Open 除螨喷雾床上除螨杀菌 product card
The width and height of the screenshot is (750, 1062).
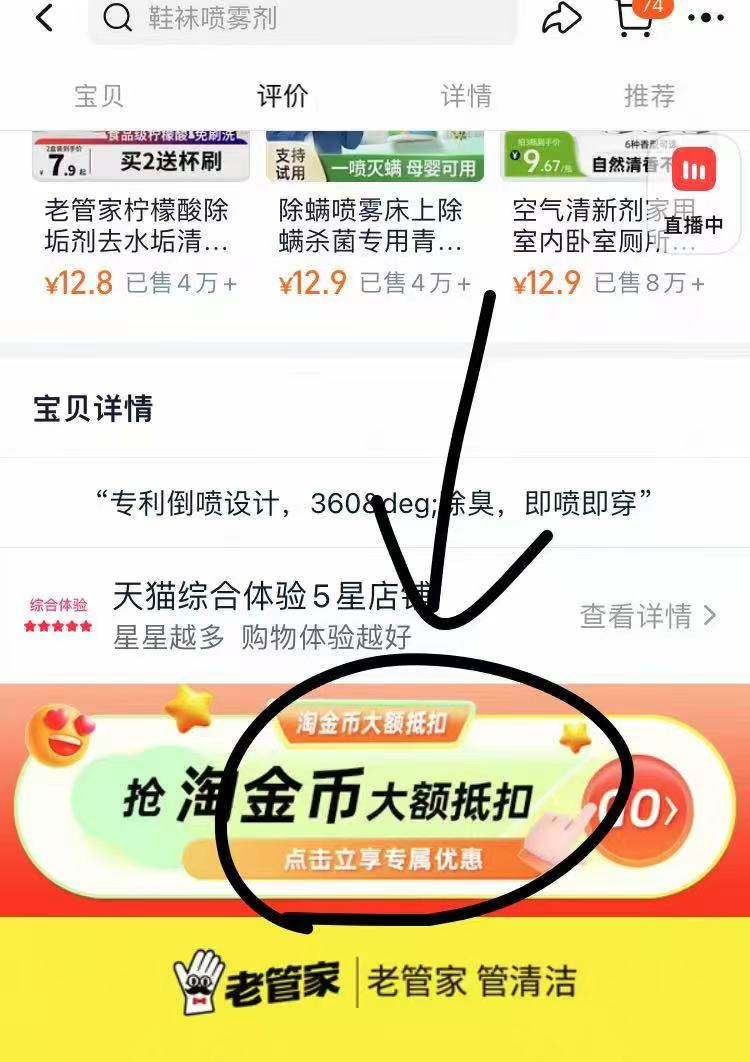(x=374, y=226)
